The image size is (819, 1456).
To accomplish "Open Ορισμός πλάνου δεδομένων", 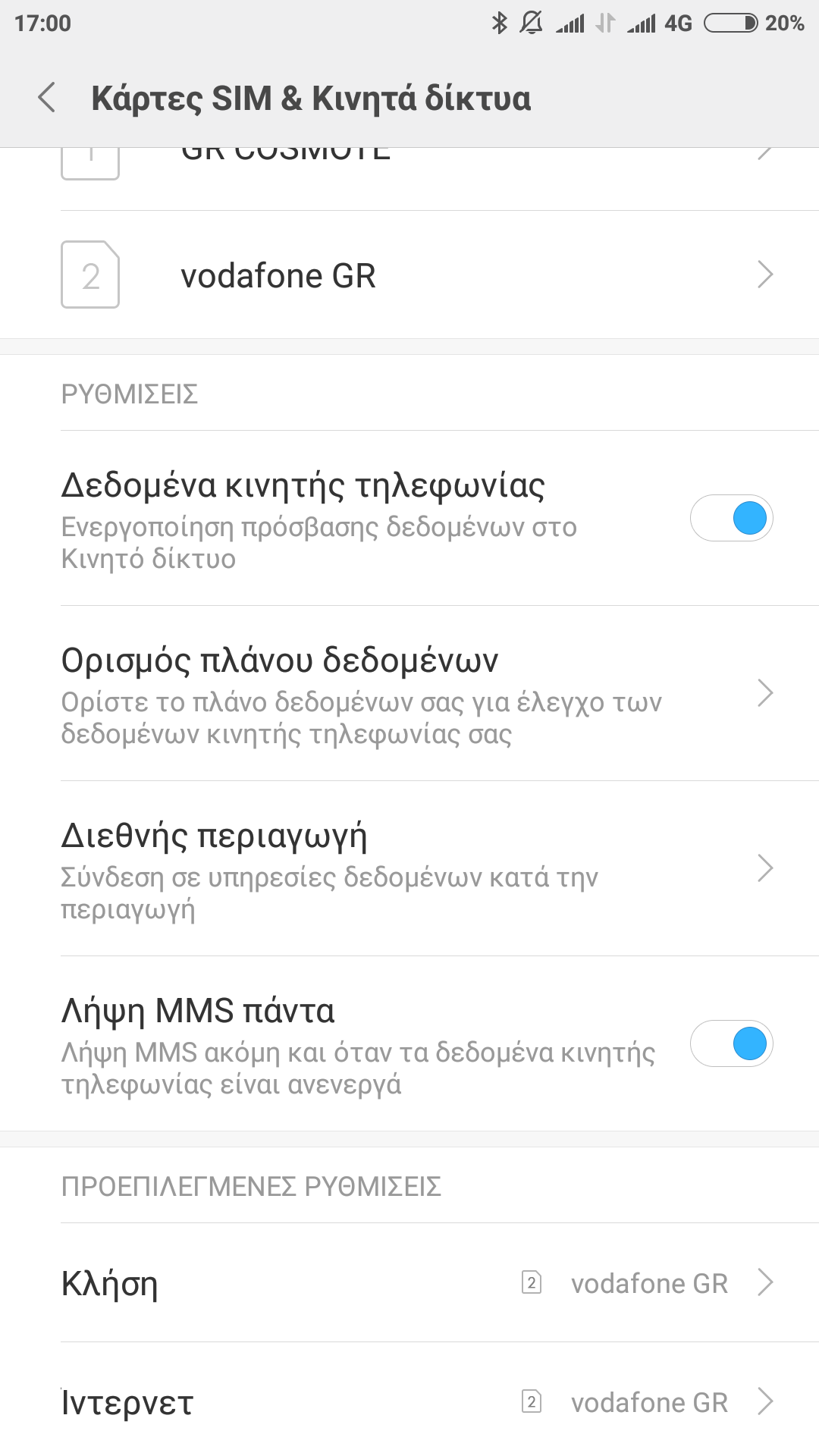I will pos(409,693).
